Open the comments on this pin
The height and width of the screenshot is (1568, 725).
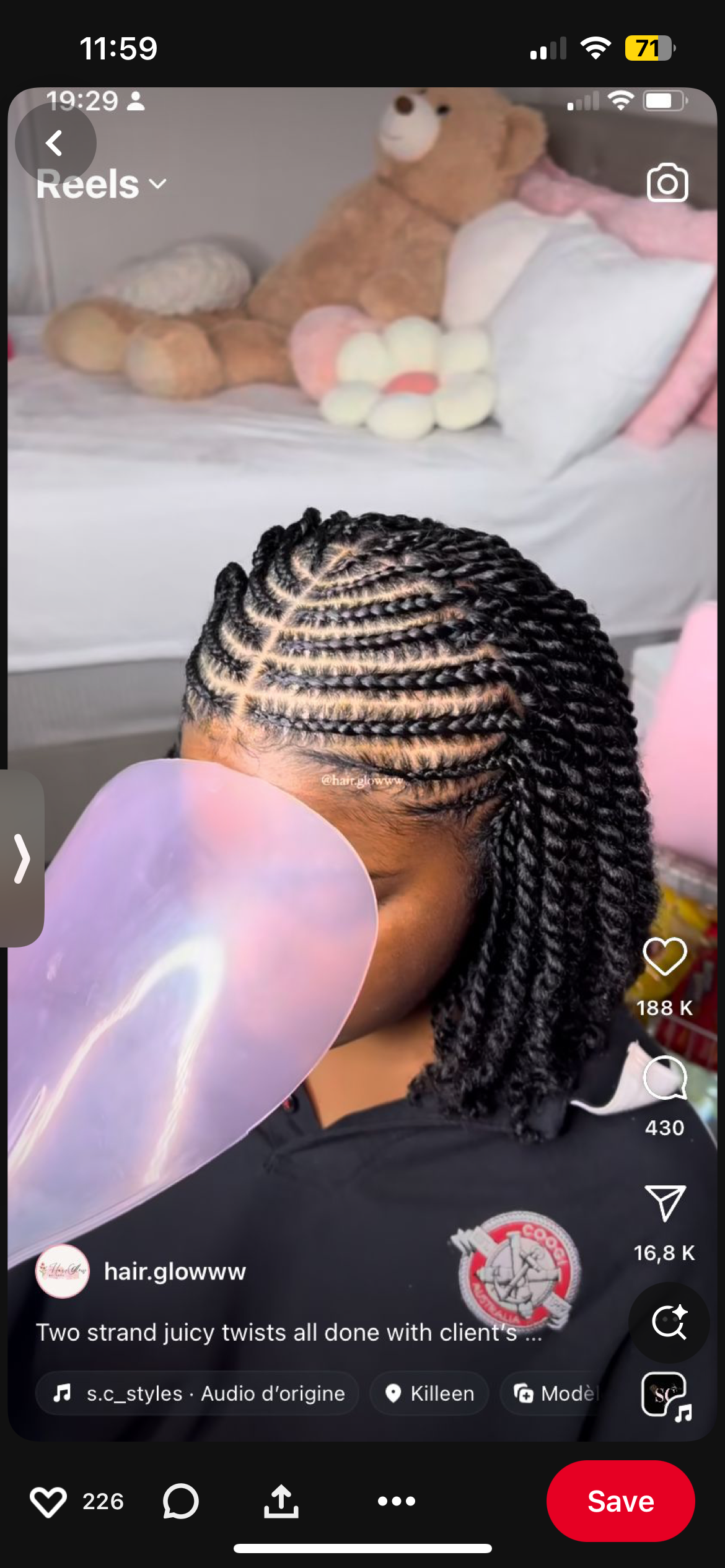pos(180,1501)
